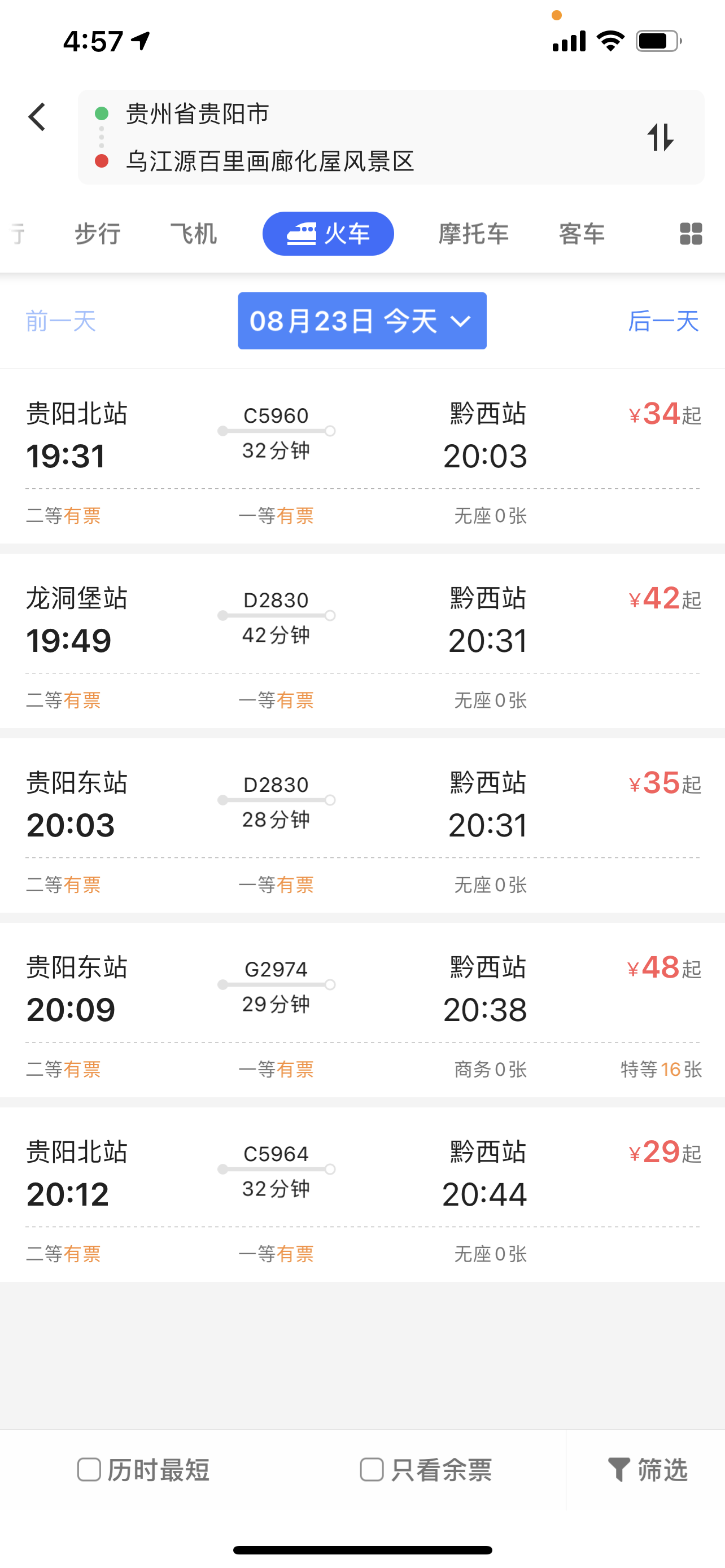Open train C5964 departing 20:12
The width and height of the screenshot is (725, 1568).
362,1194
